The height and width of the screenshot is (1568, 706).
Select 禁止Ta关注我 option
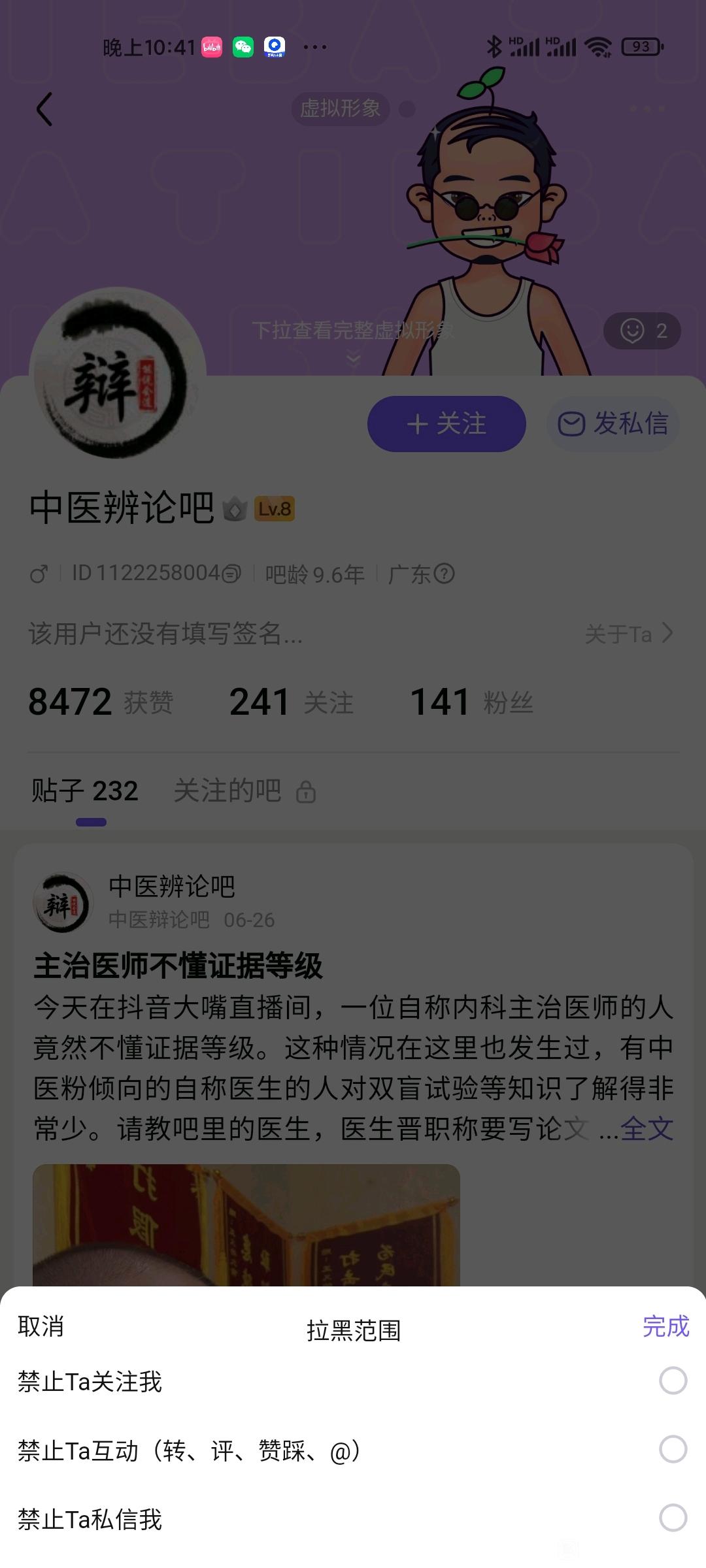[x=353, y=1380]
